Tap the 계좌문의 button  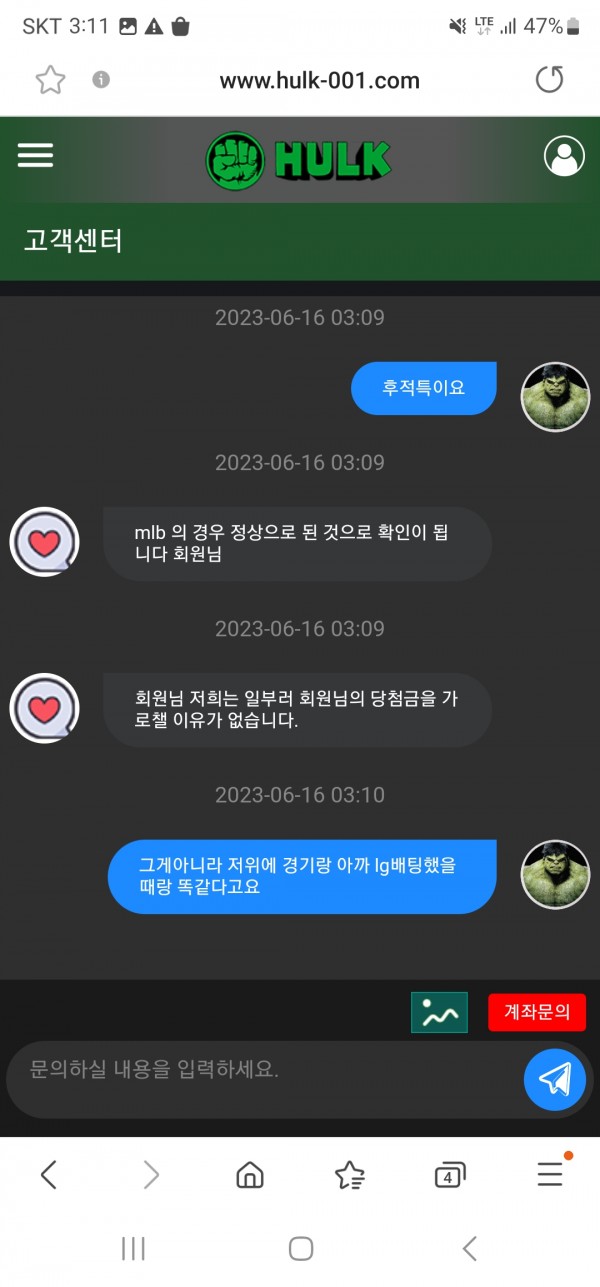pos(537,1012)
